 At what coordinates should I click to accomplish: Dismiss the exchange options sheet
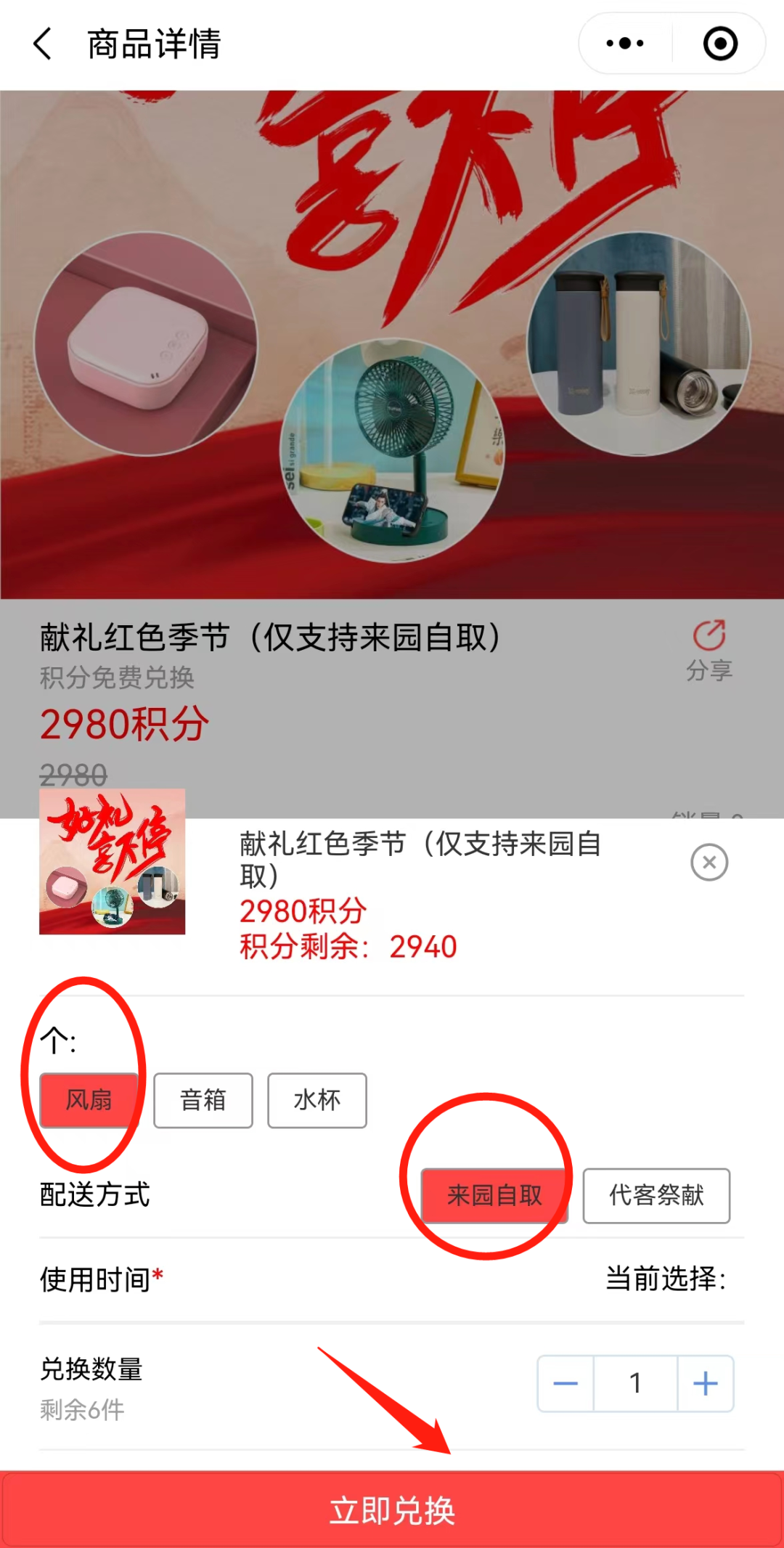click(709, 863)
